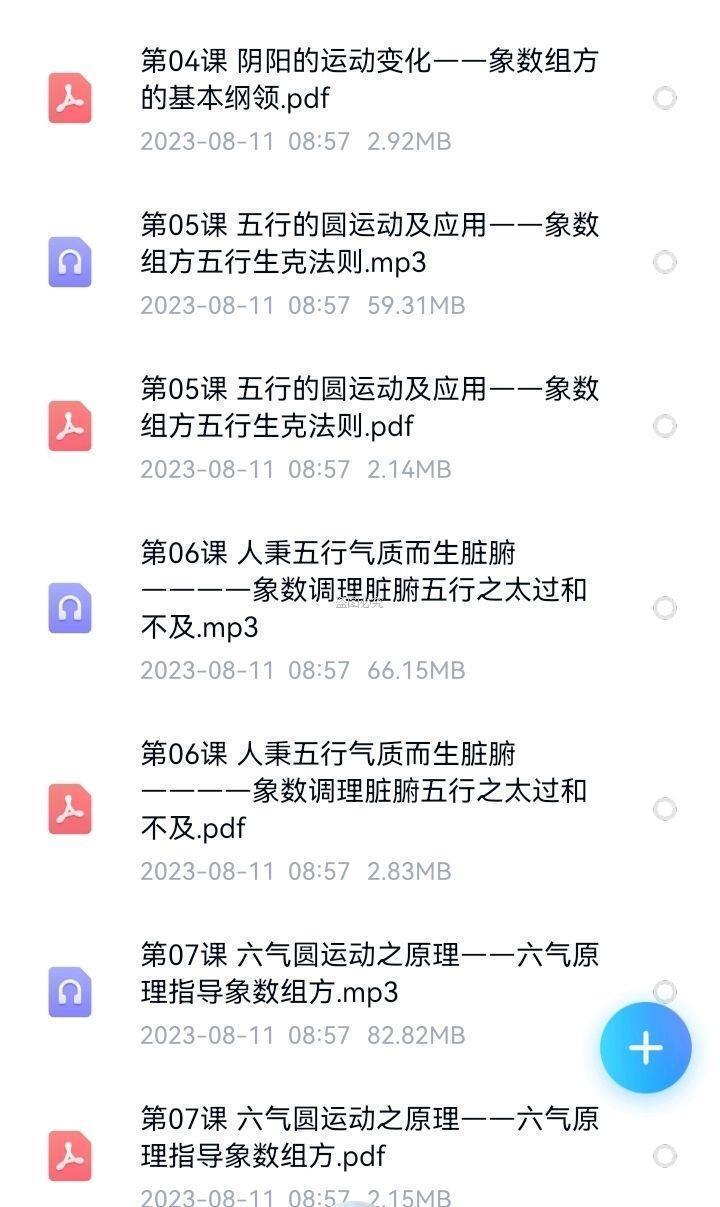Viewport: 720px width, 1207px height.
Task: Open 第05课 五行生克法则 PDF document
Action: [368, 408]
